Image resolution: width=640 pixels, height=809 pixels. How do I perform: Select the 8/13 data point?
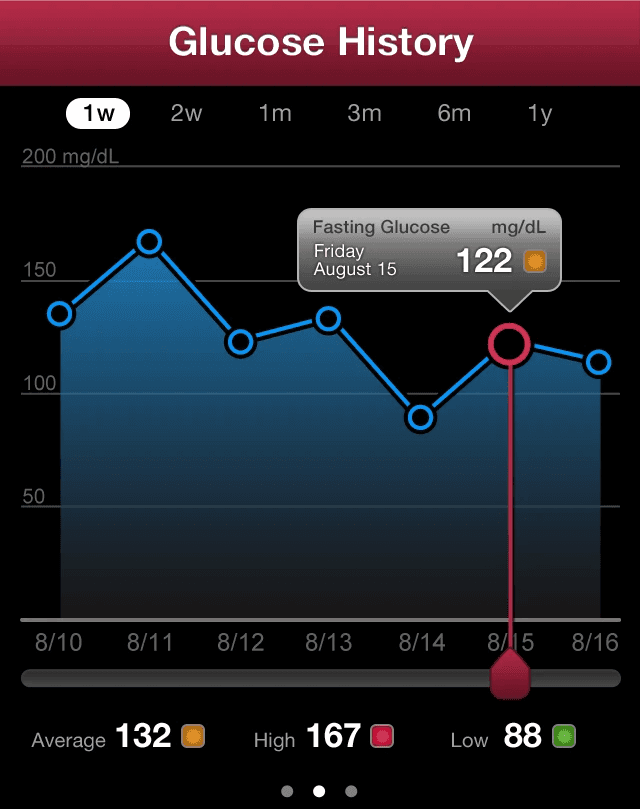pos(328,319)
